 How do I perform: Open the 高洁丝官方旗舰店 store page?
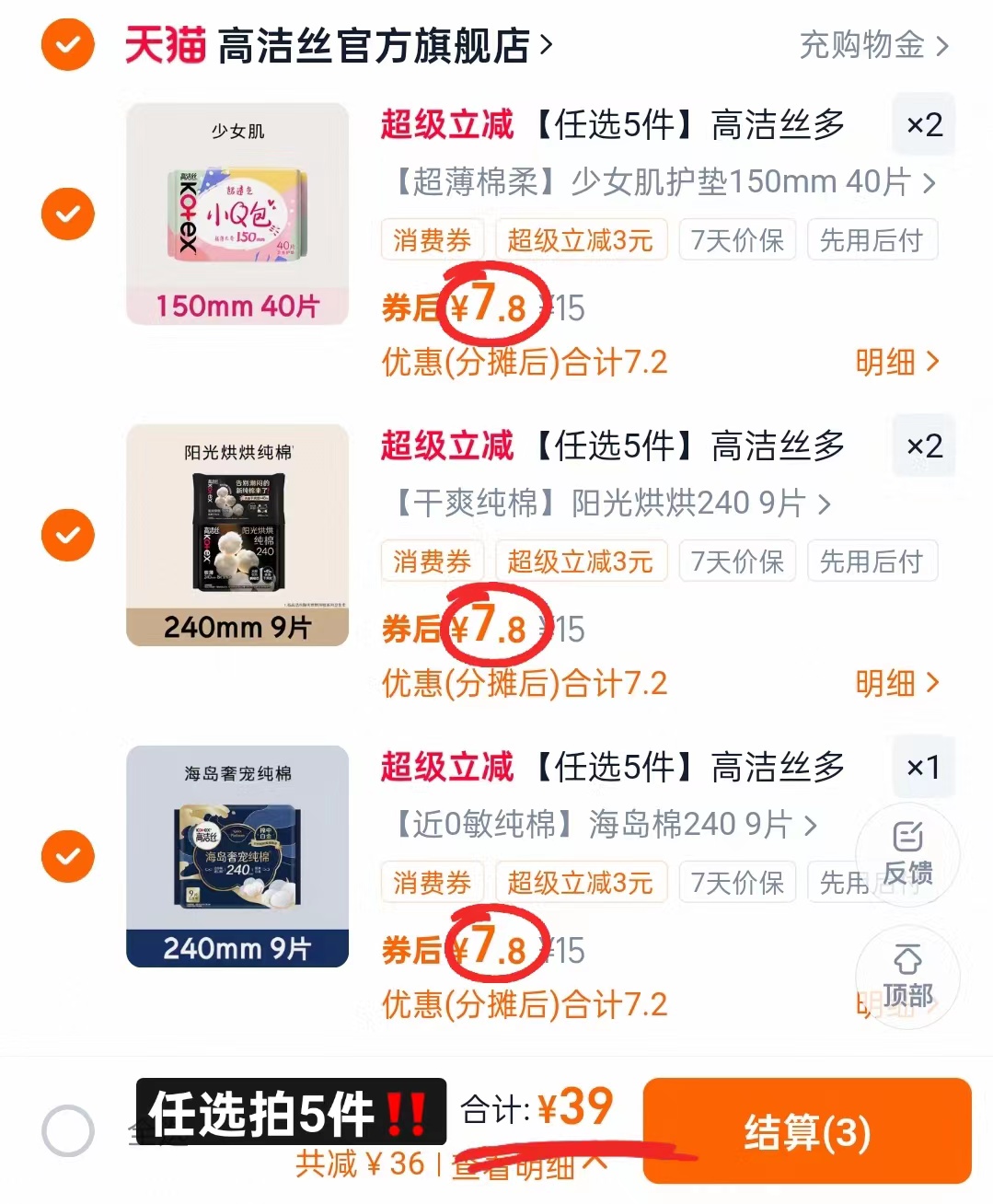tap(368, 46)
